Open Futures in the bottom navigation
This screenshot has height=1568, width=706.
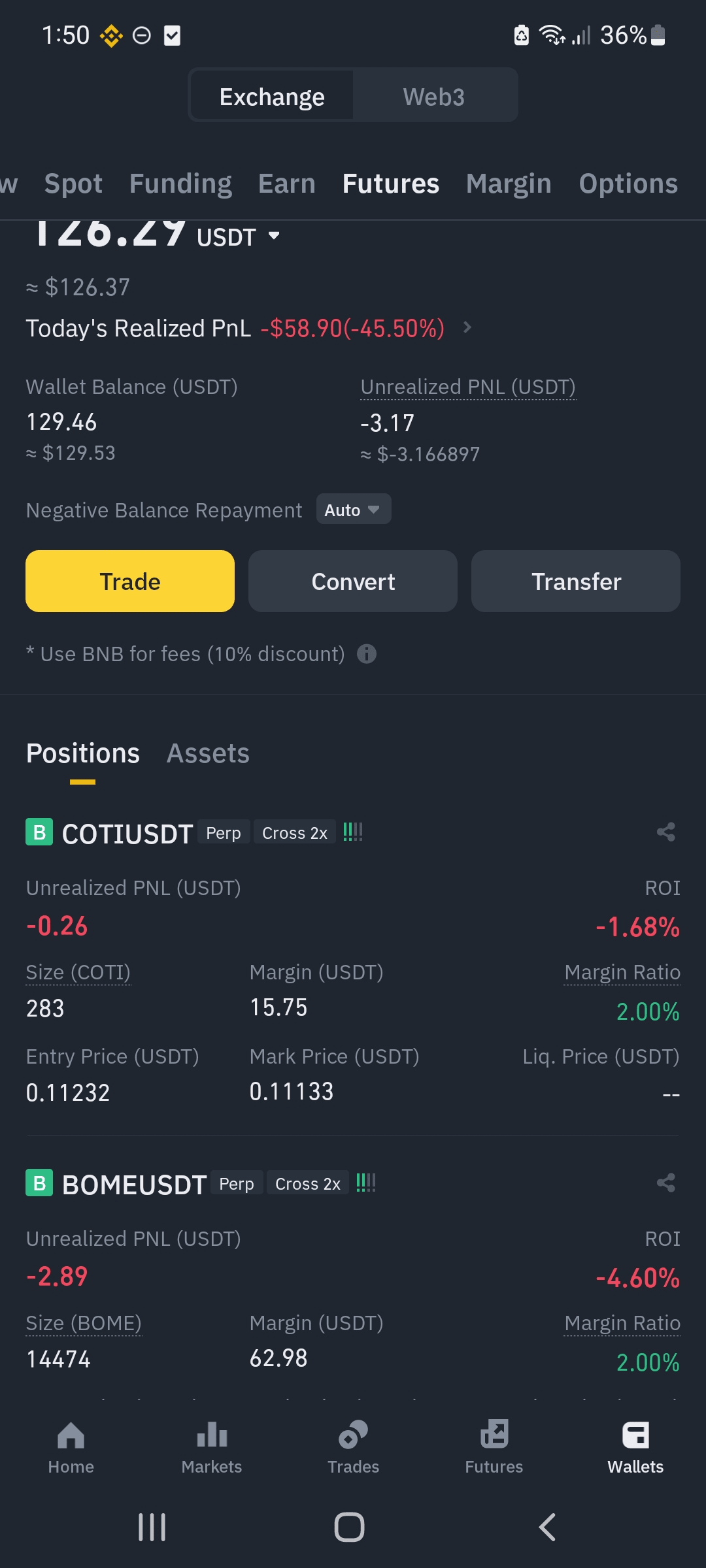coord(494,1447)
